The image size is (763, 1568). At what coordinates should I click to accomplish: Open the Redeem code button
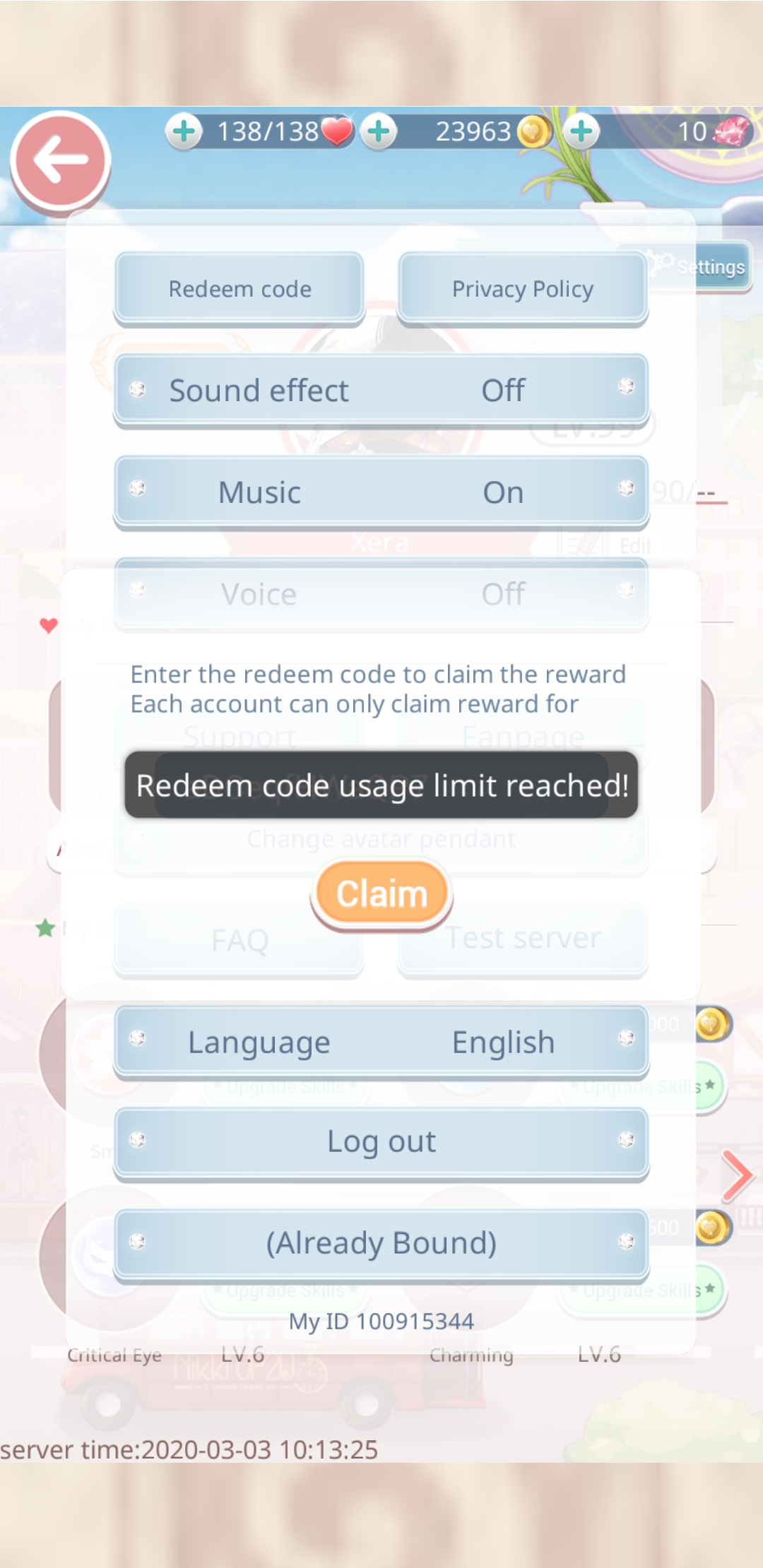tap(239, 289)
